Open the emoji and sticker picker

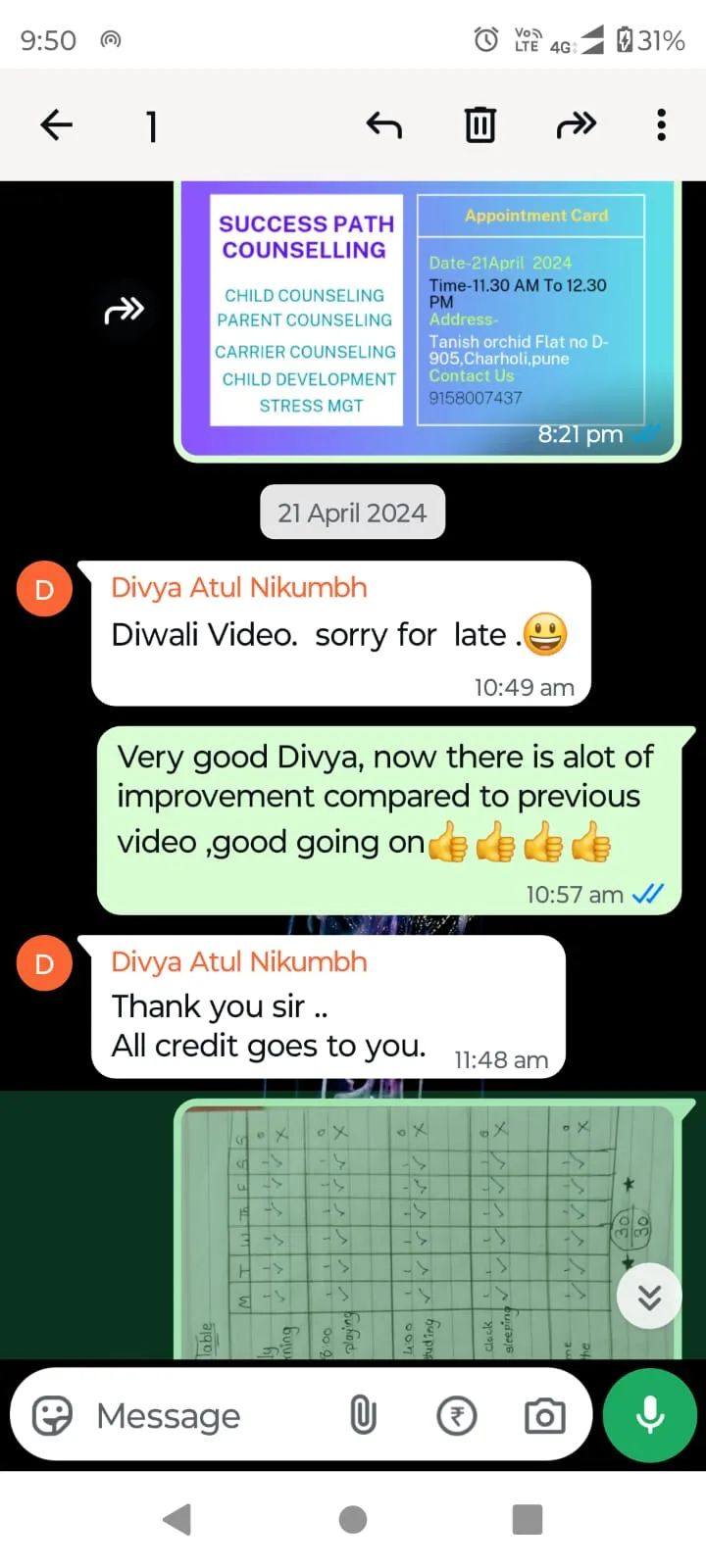[53, 1415]
